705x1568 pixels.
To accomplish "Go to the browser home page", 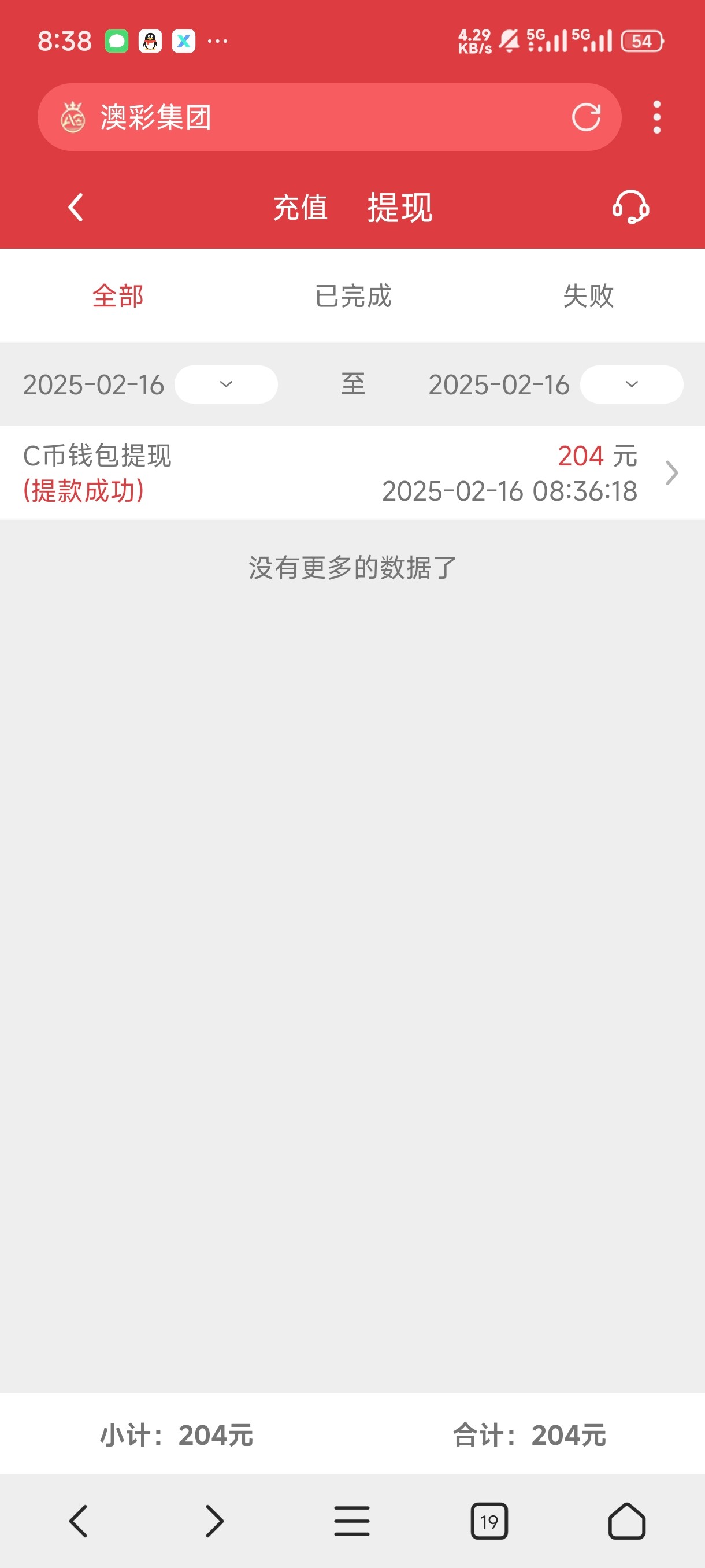I will click(626, 1521).
